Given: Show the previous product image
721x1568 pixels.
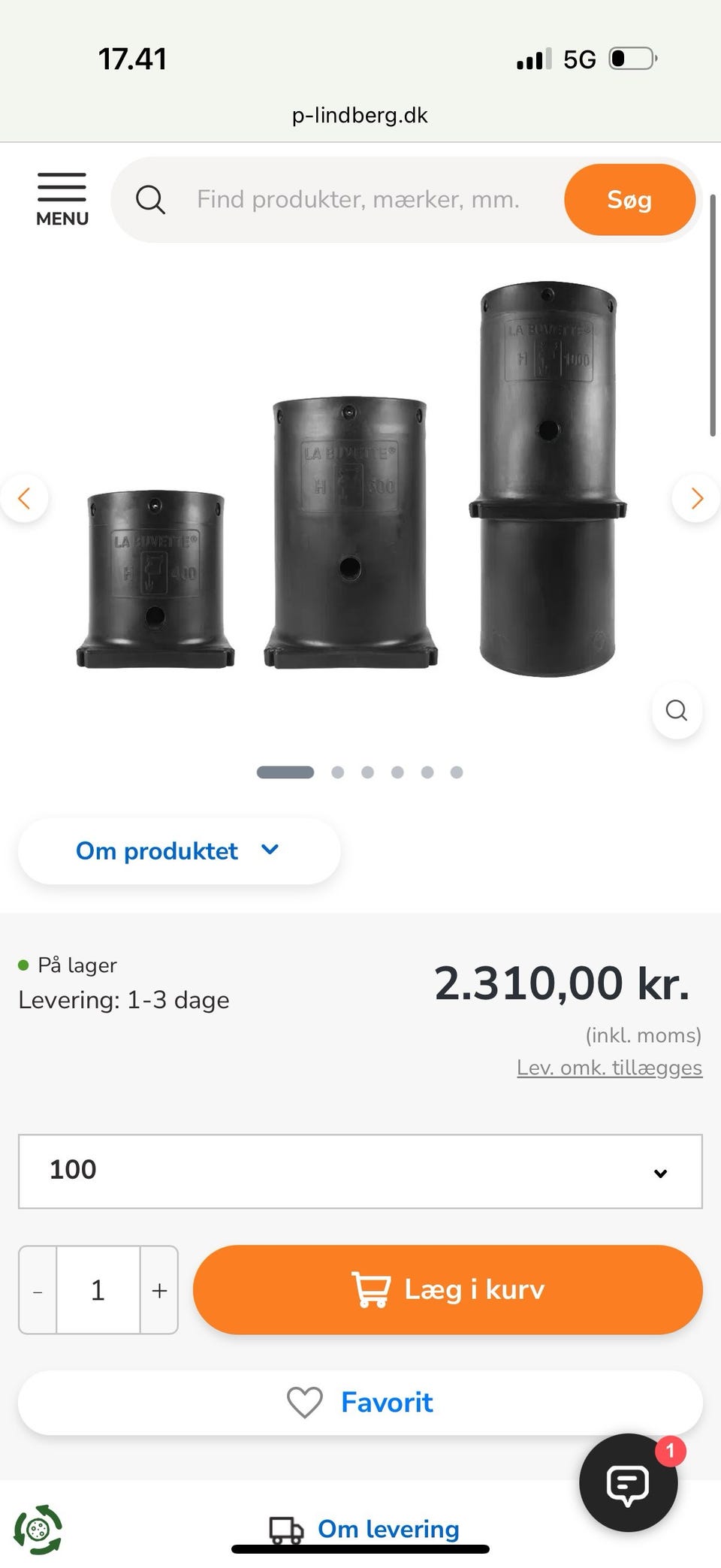Looking at the screenshot, I should pos(24,498).
